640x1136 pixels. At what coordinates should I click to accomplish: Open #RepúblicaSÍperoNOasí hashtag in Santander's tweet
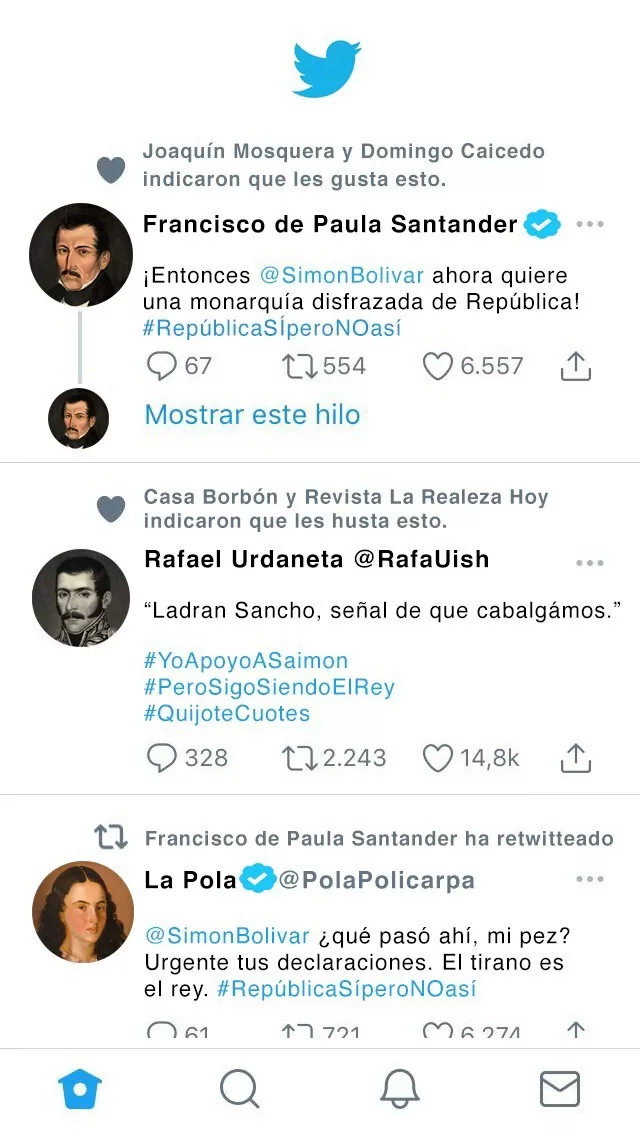click(x=271, y=328)
